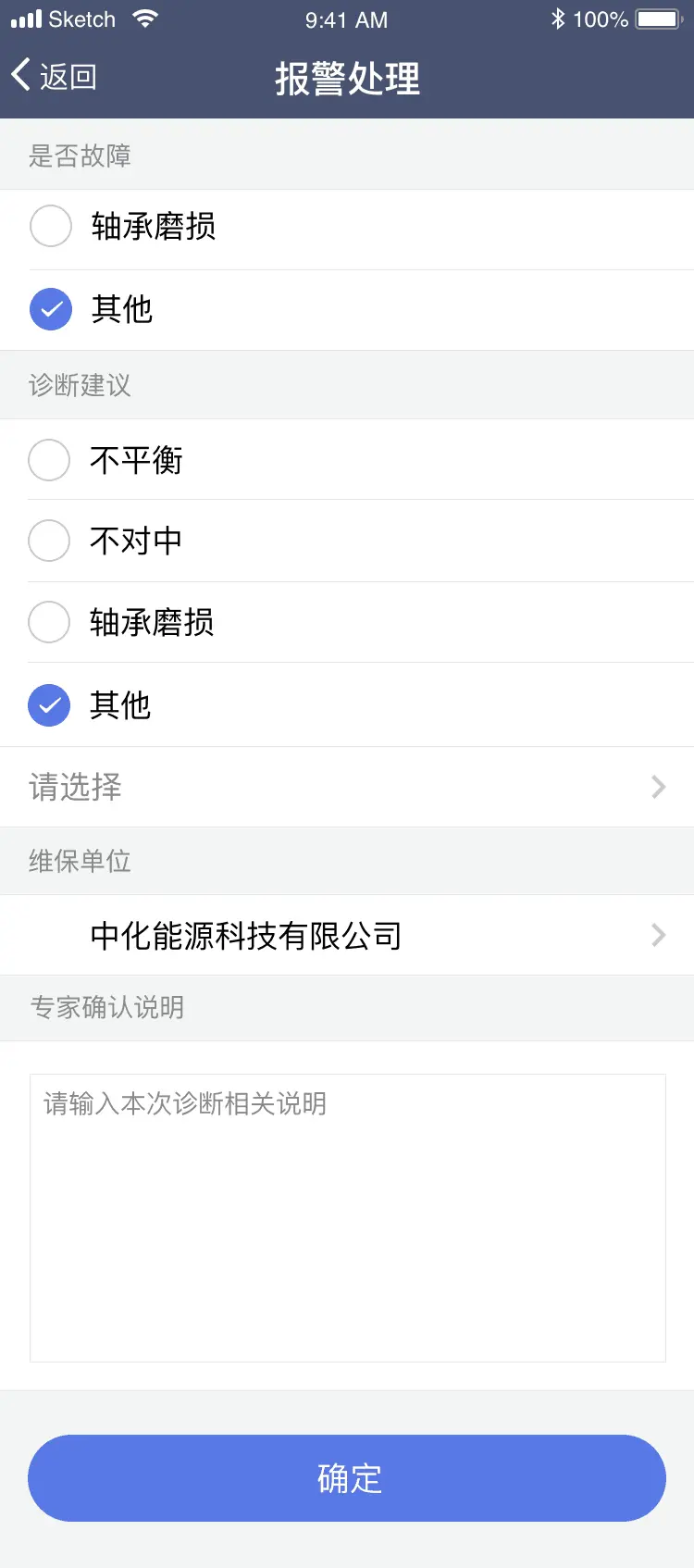
Task: Open the 请选择 picker row
Action: coord(347,787)
